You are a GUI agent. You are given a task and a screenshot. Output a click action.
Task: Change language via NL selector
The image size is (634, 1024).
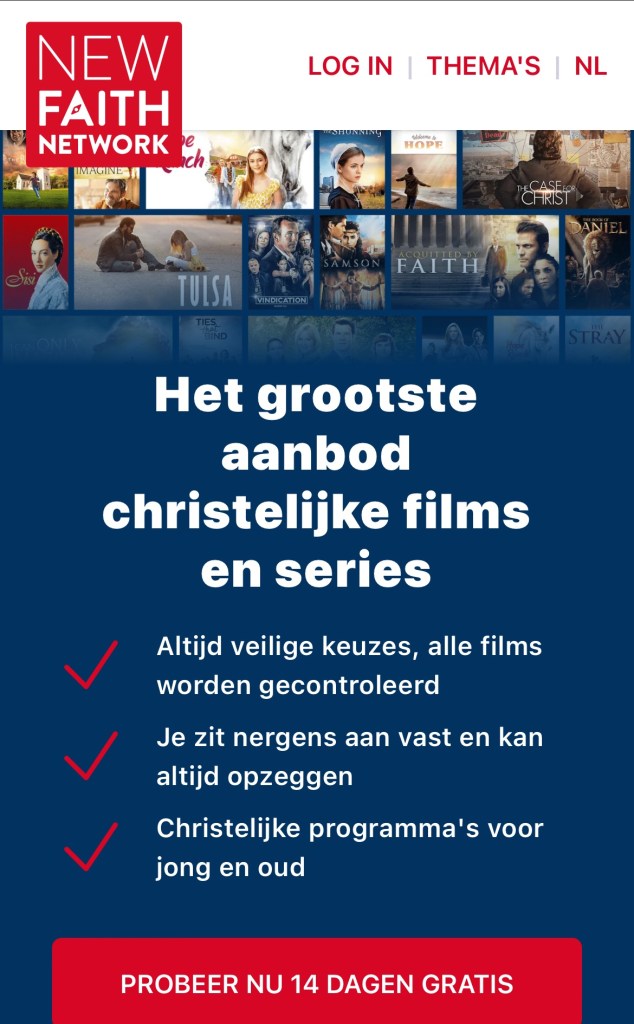tap(590, 67)
